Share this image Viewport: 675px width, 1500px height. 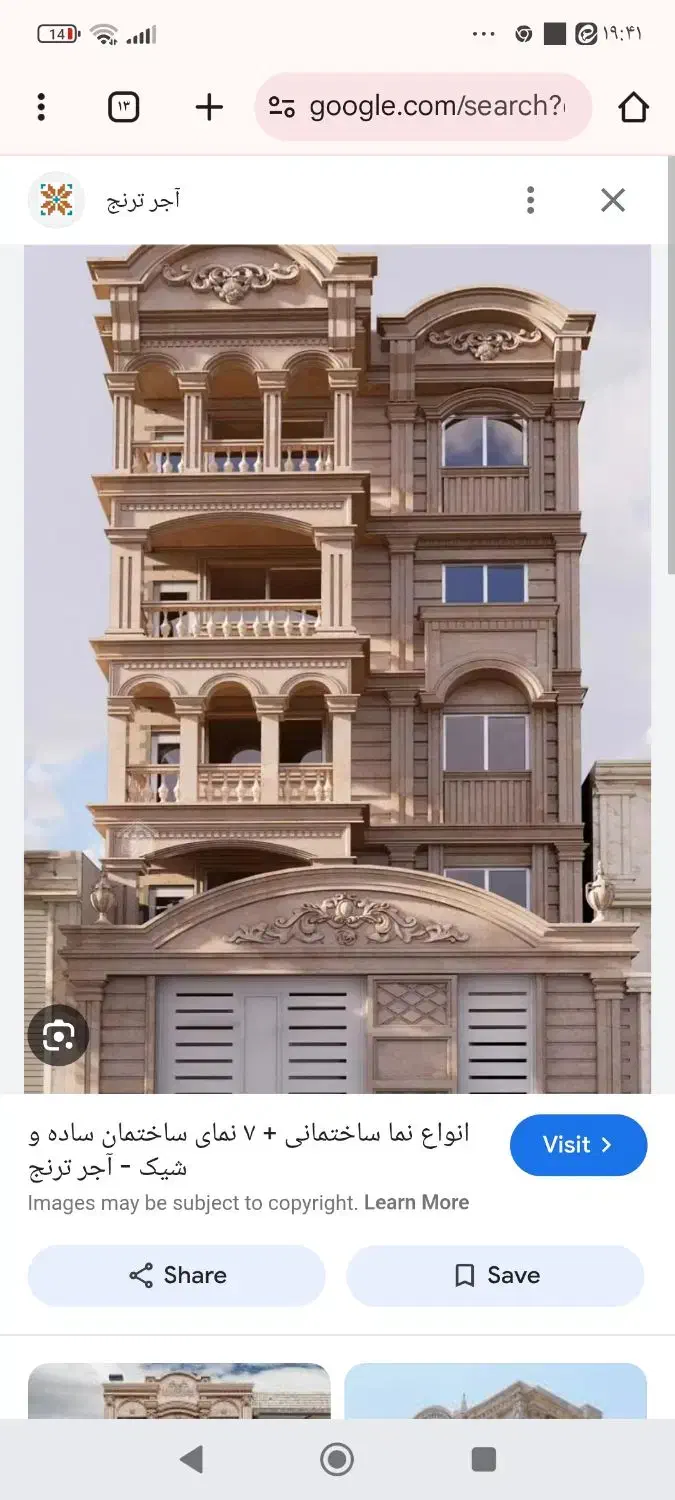[177, 1275]
